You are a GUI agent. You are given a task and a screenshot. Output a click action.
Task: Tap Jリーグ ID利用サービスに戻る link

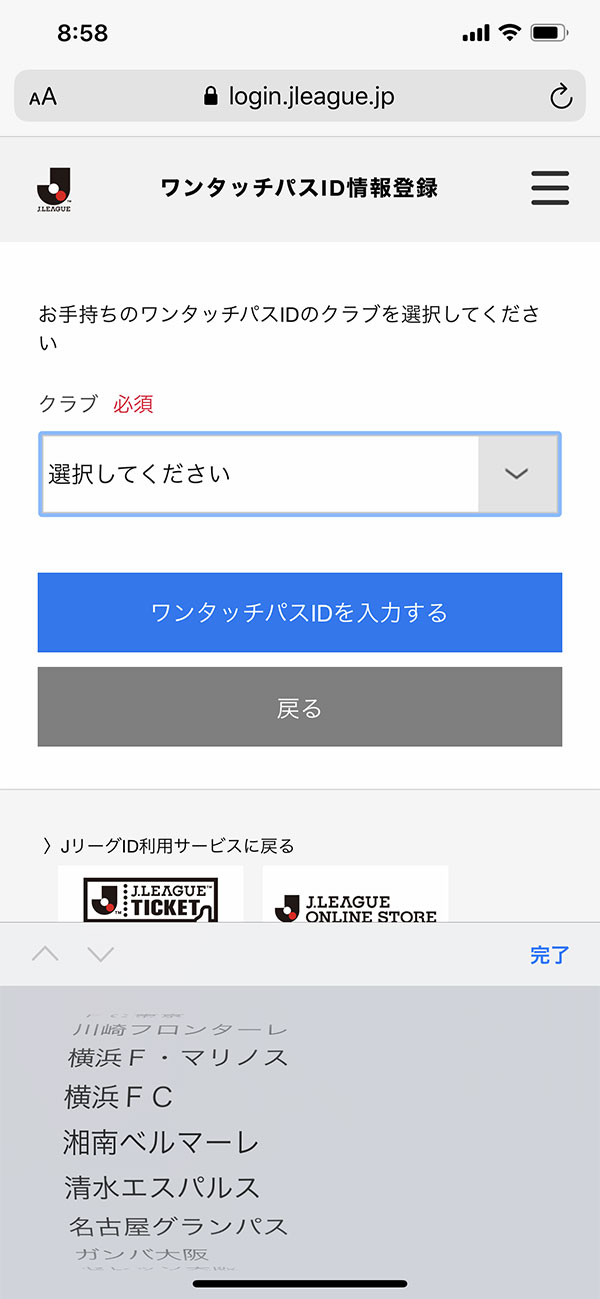click(169, 846)
